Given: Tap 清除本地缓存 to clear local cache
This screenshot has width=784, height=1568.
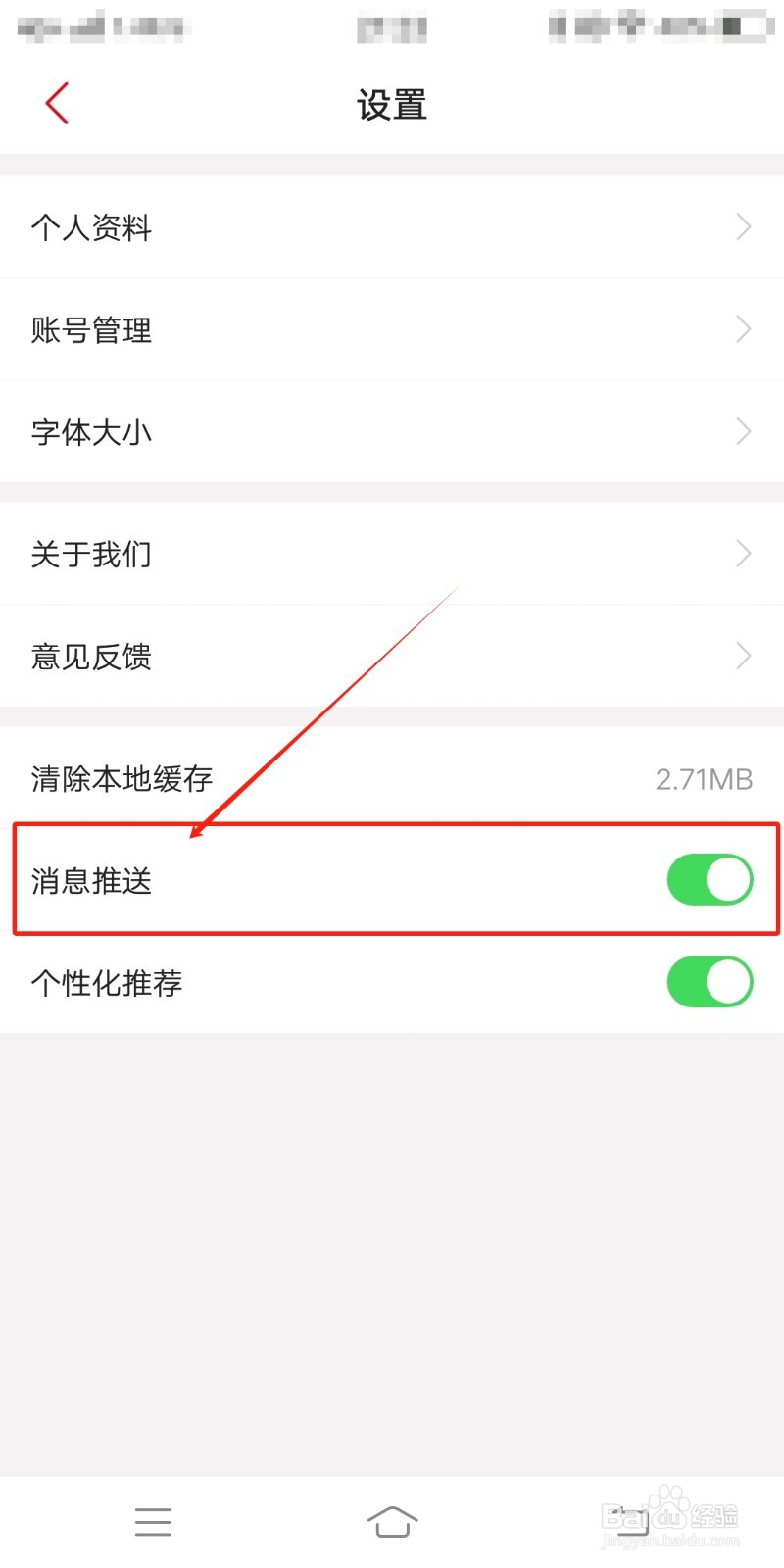Looking at the screenshot, I should click(121, 777).
